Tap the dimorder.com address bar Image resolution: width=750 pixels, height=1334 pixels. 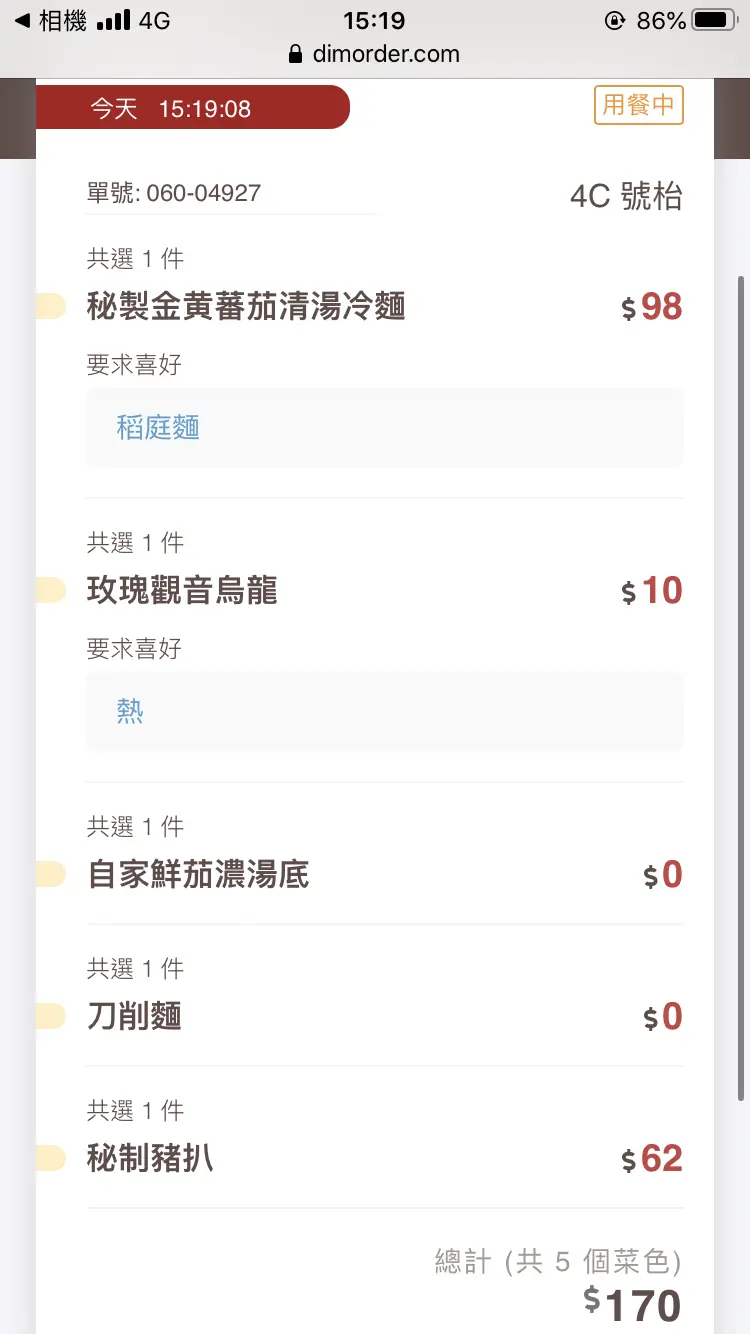[x=374, y=54]
